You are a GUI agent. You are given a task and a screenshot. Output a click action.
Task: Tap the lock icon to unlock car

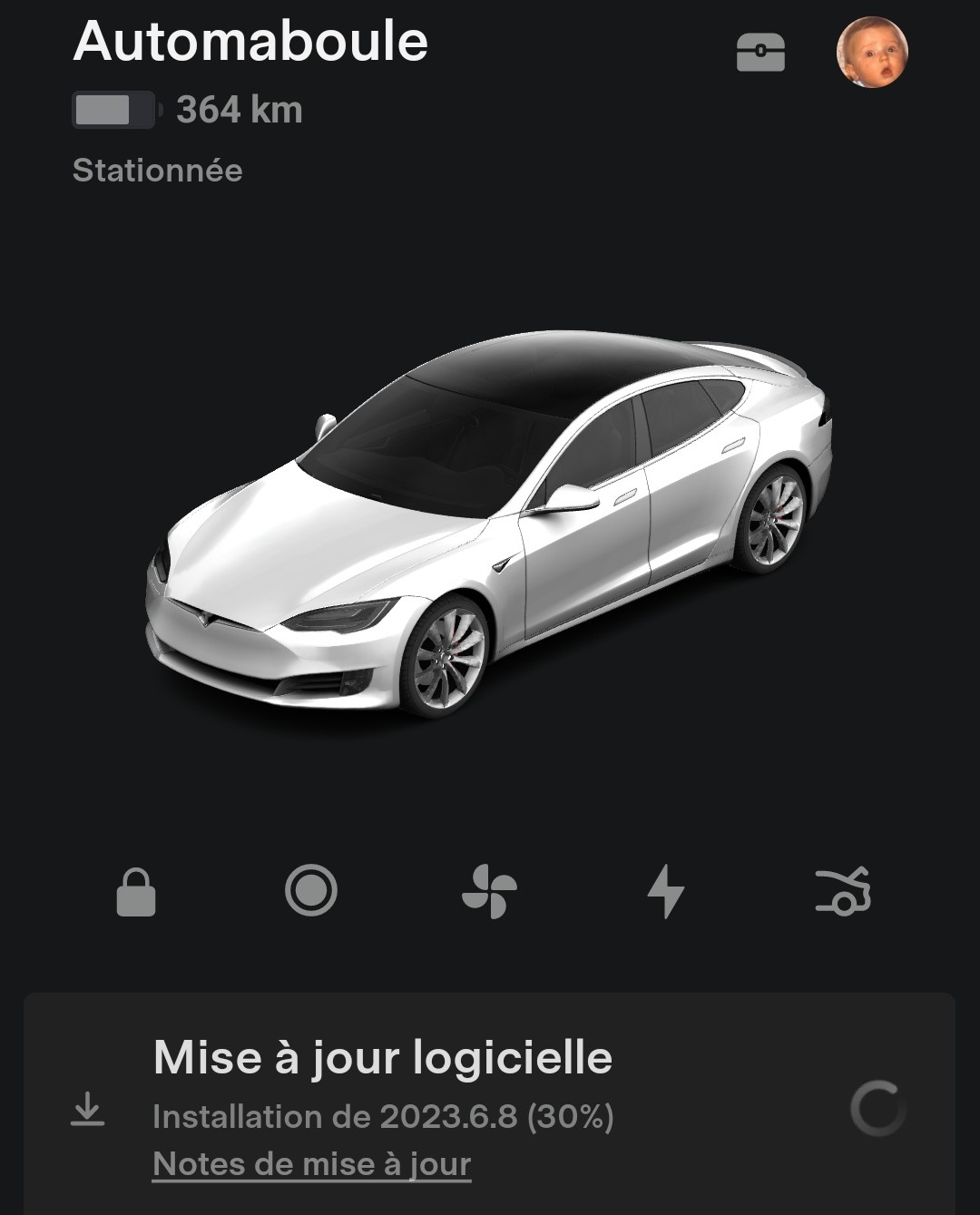tap(136, 892)
